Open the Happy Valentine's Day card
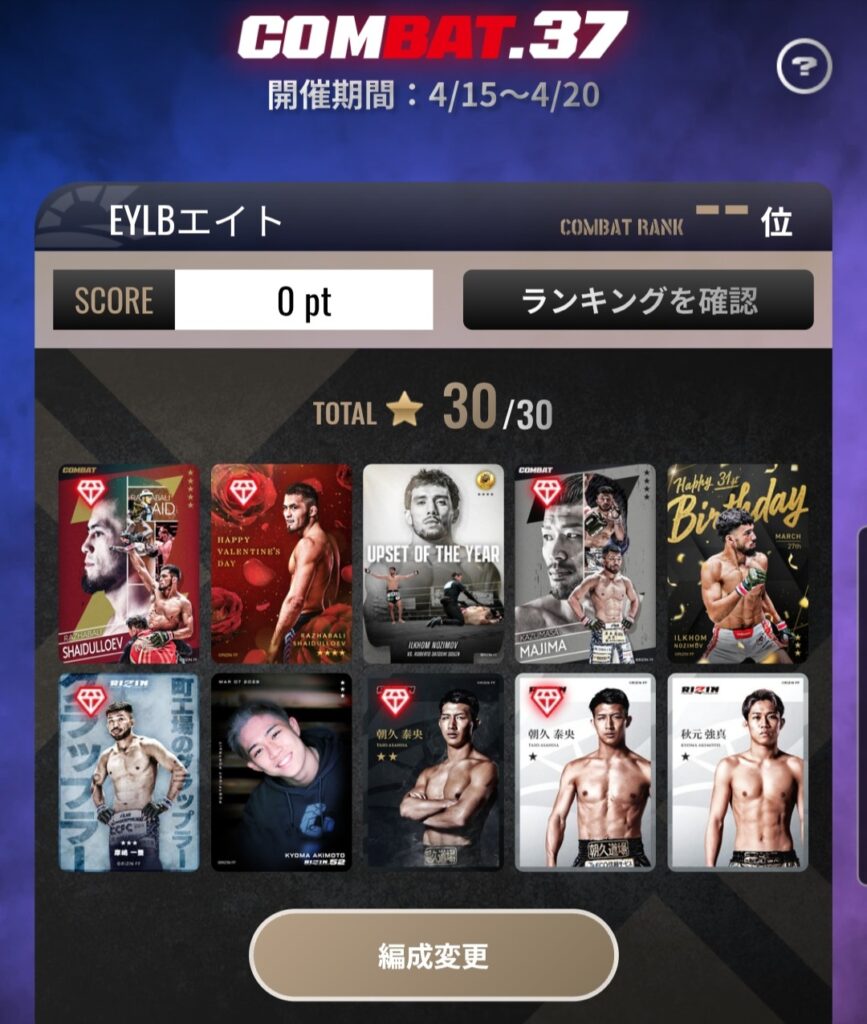This screenshot has height=1024, width=867. coord(281,563)
